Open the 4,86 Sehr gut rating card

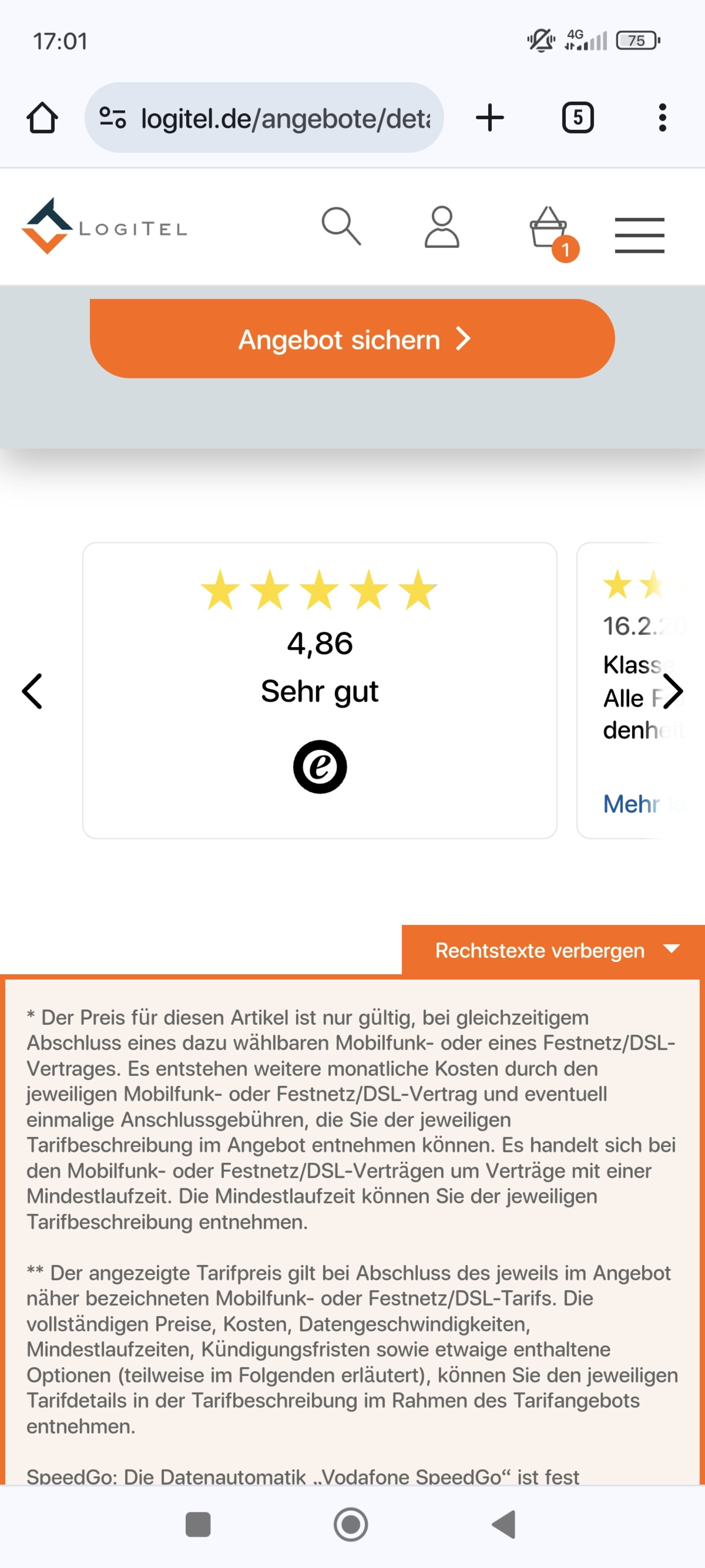[x=320, y=690]
